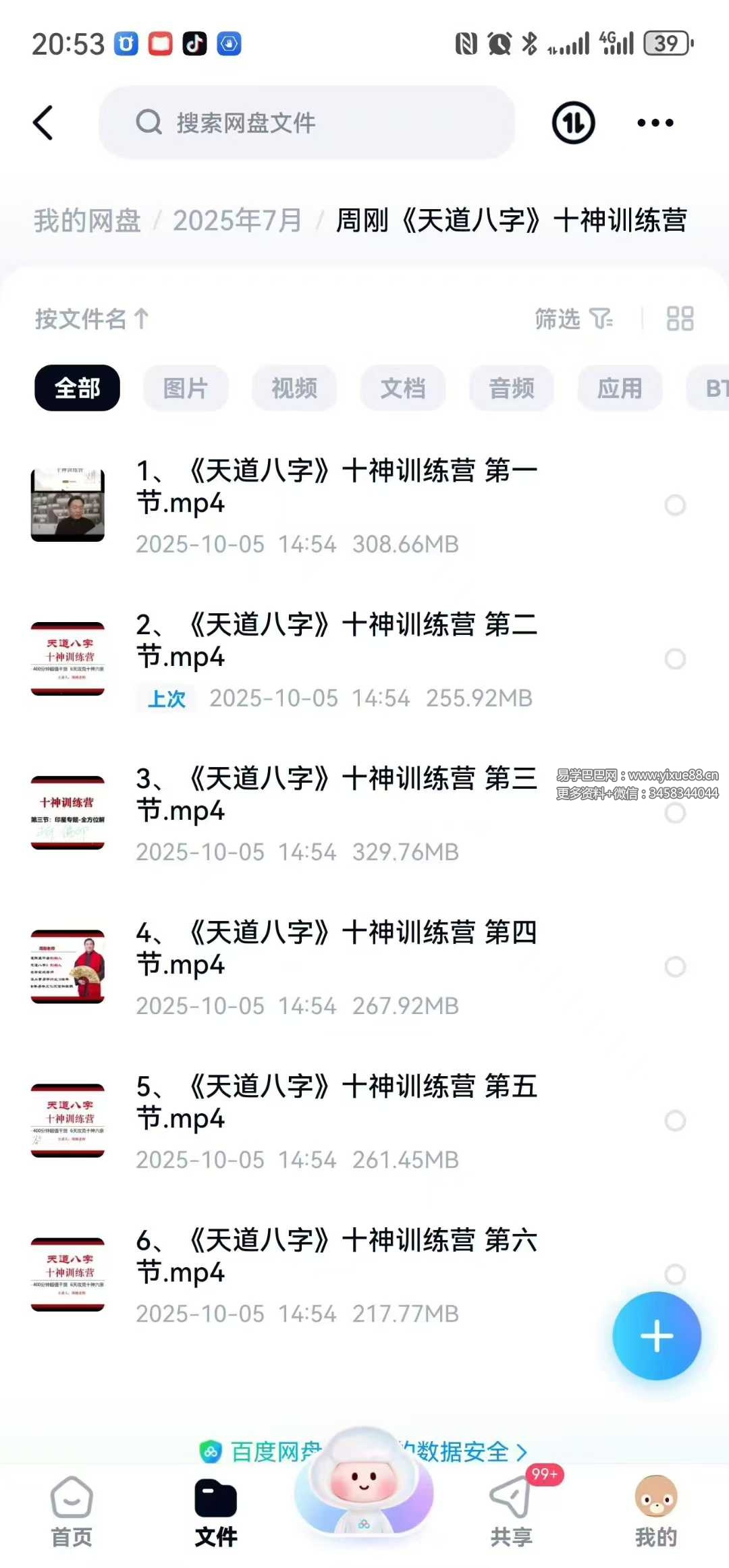Switch to the 首页 tab
729x1568 pixels.
click(x=72, y=1510)
